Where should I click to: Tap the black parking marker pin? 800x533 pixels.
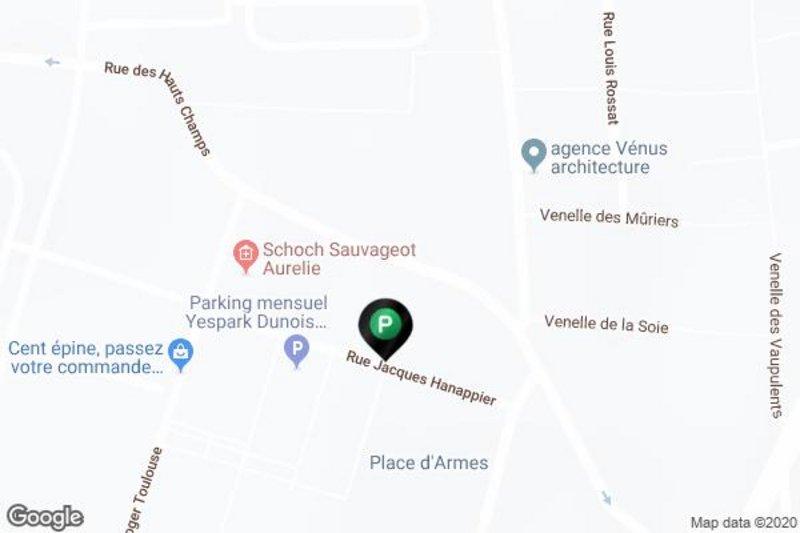385,324
